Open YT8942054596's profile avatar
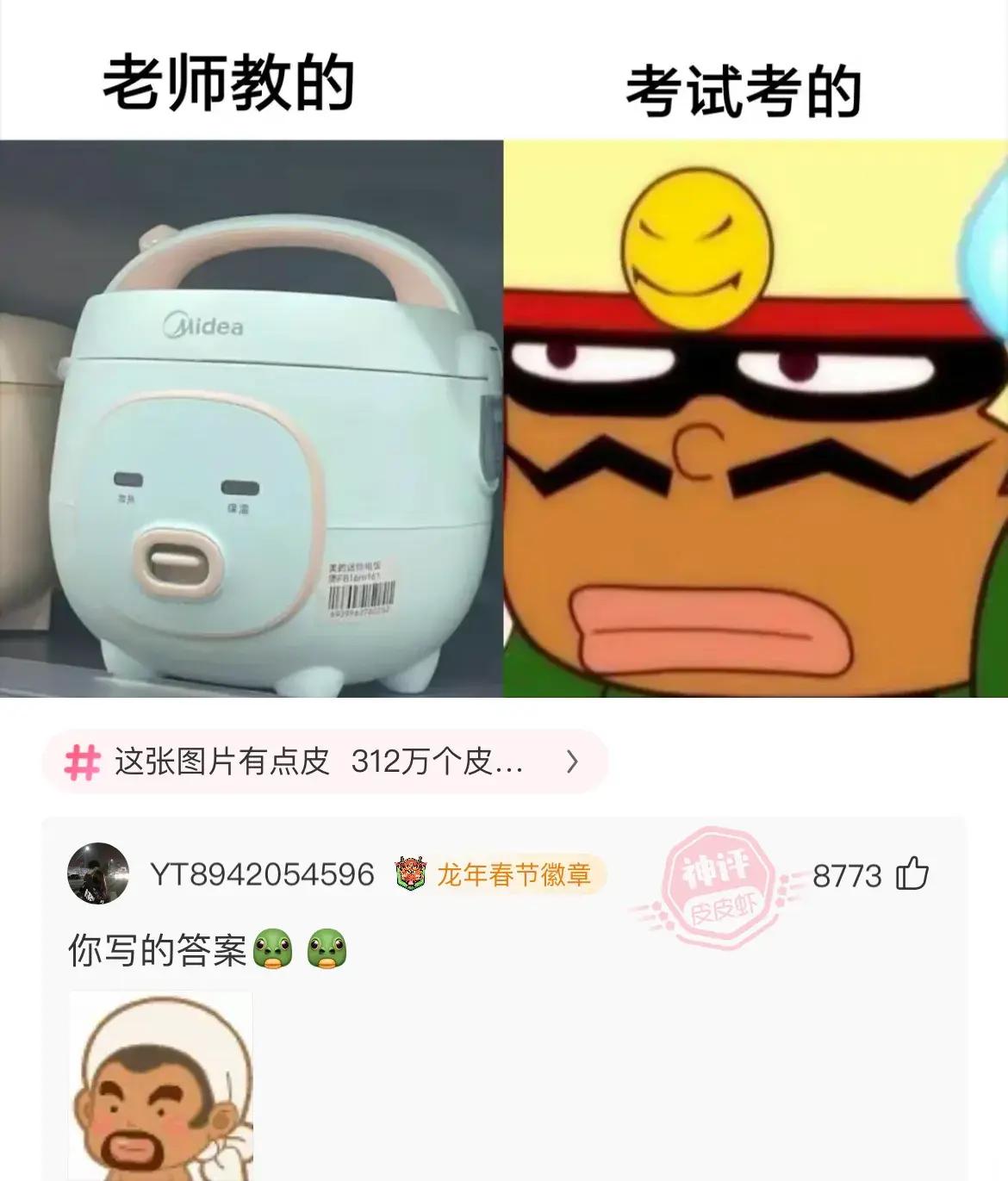The height and width of the screenshot is (1181, 1008). (98, 873)
